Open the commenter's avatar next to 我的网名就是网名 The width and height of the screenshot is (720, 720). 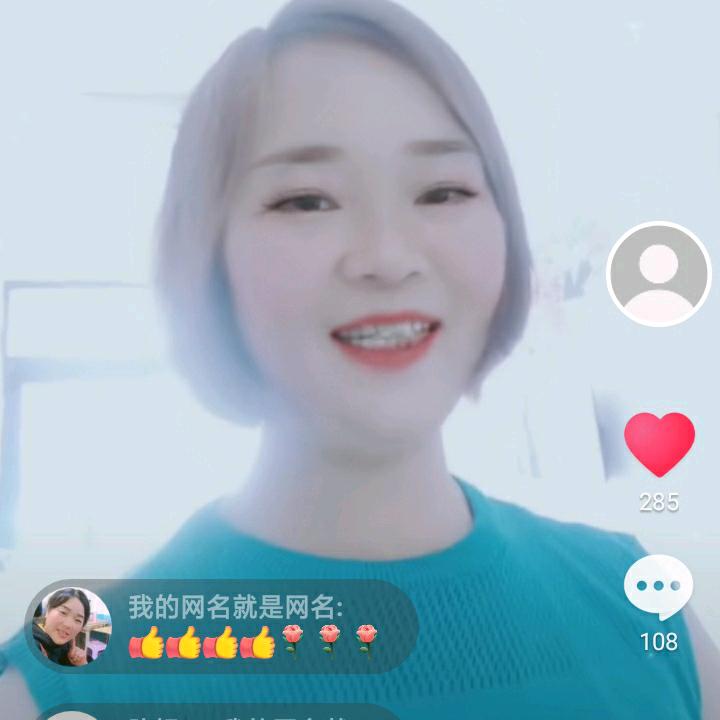[x=72, y=627]
